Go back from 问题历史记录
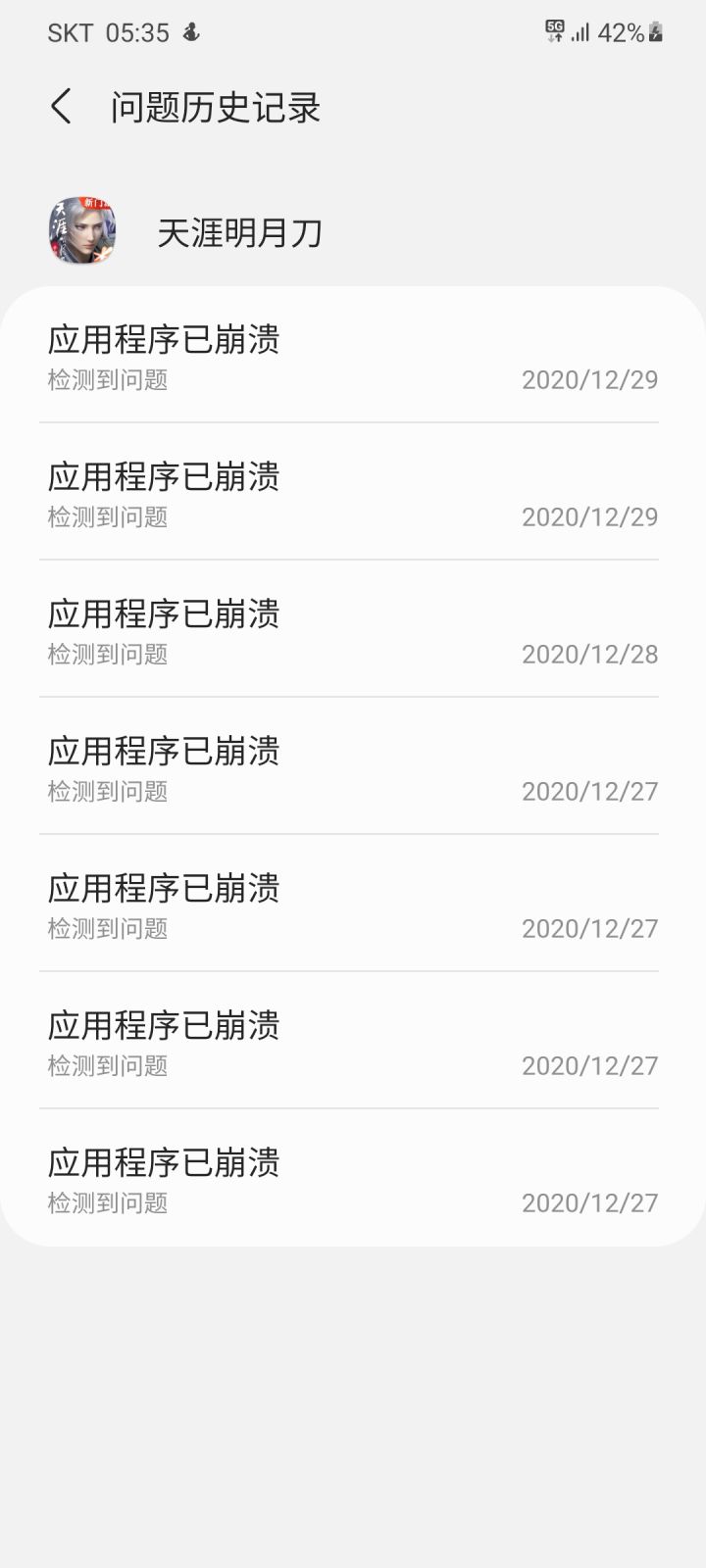Viewport: 706px width, 1568px height. pyautogui.click(x=62, y=106)
